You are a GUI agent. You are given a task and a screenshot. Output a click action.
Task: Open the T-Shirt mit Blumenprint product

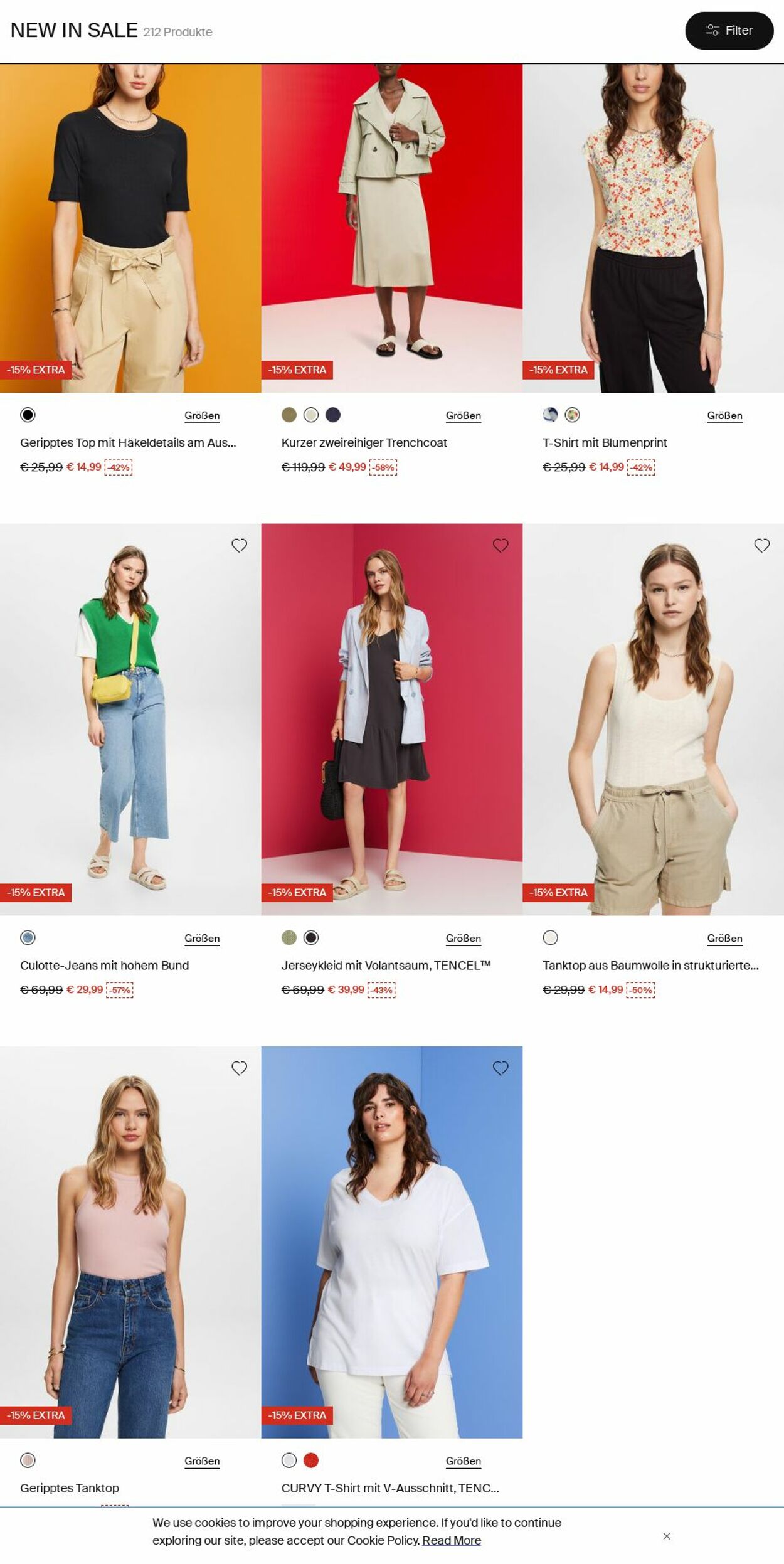tap(604, 442)
